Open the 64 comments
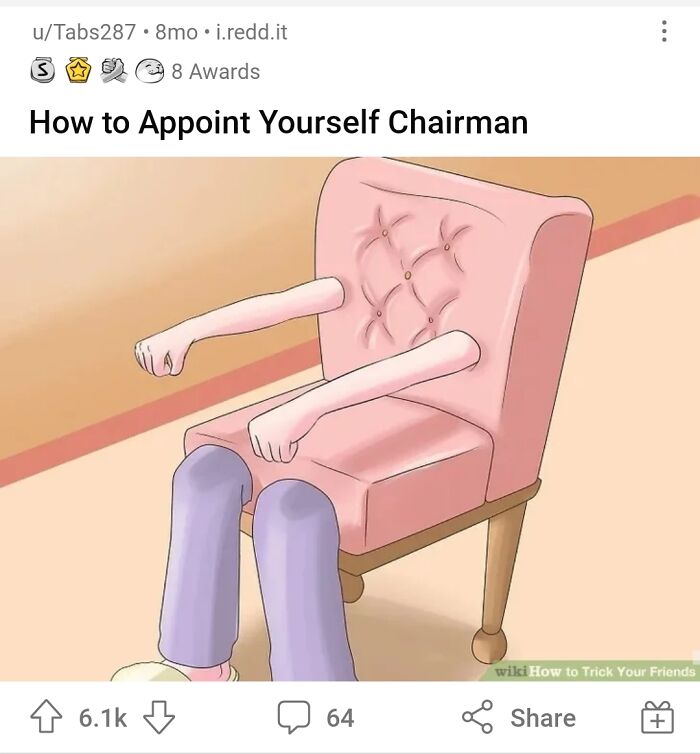 click(317, 717)
